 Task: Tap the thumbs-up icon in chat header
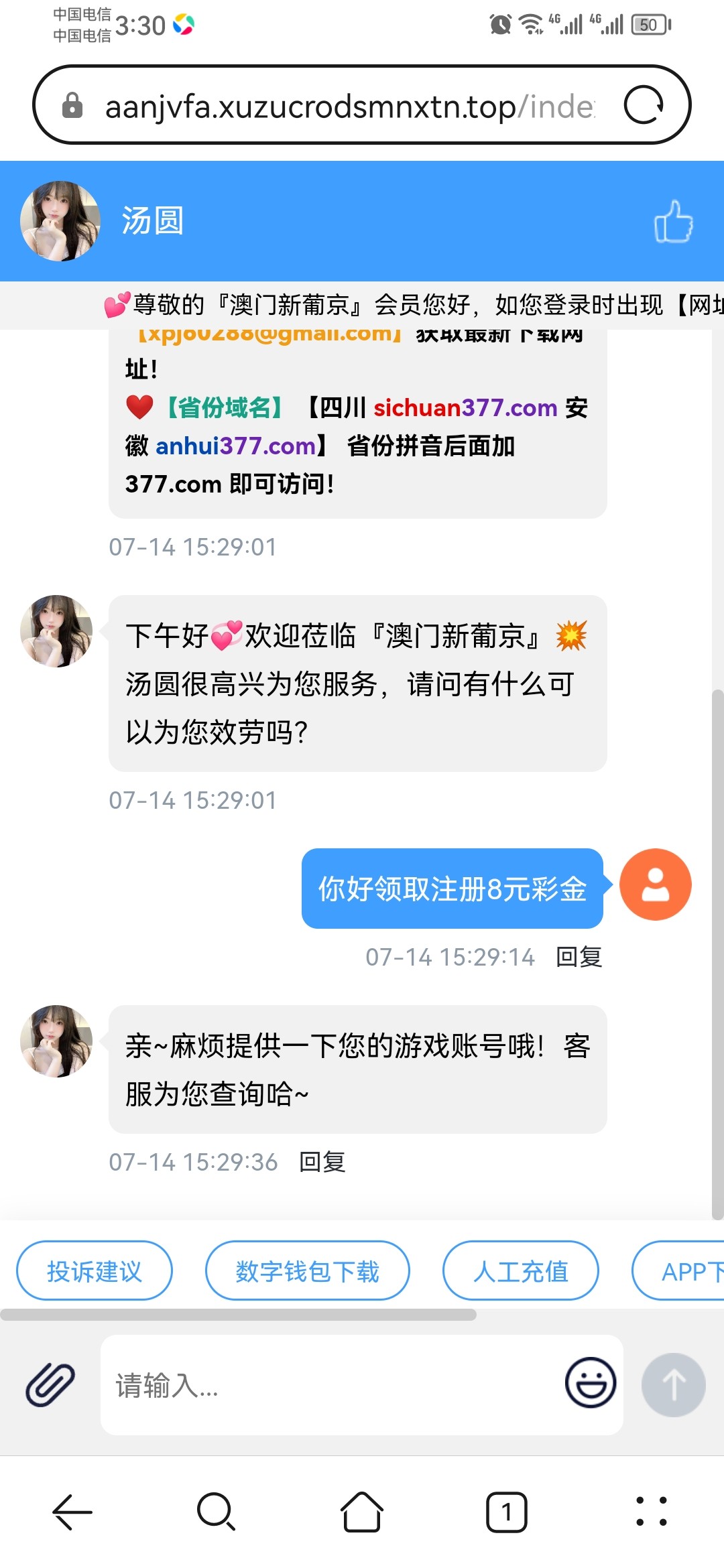pos(673,222)
